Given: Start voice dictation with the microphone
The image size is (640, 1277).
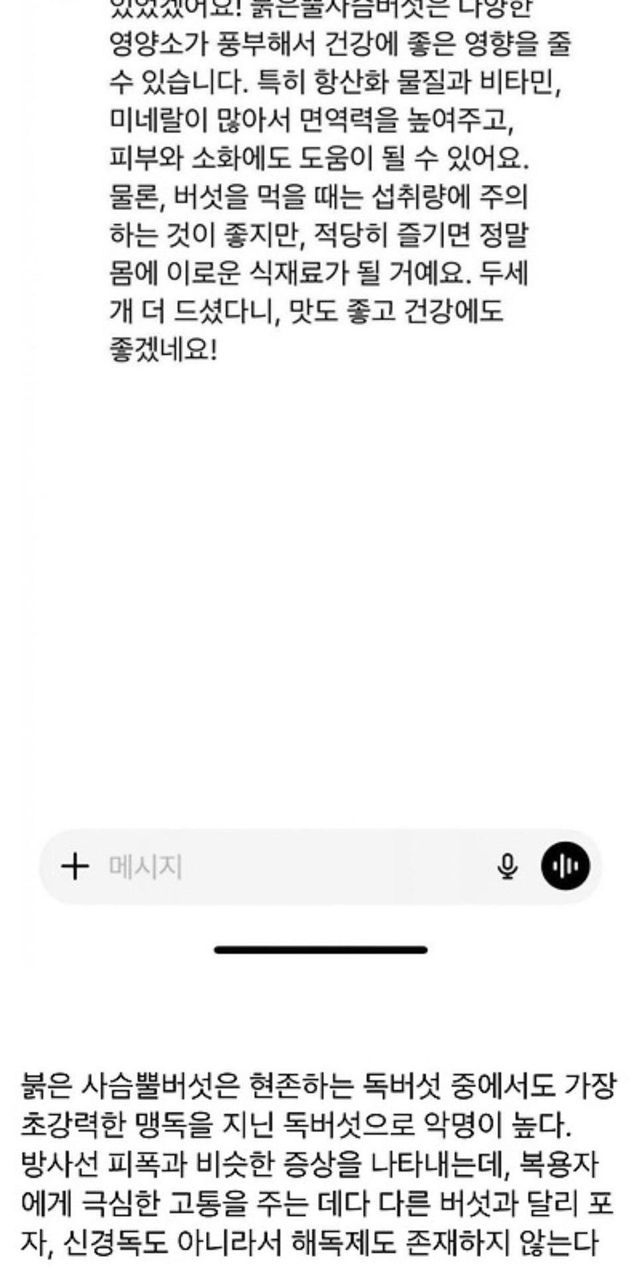Looking at the screenshot, I should [x=508, y=866].
